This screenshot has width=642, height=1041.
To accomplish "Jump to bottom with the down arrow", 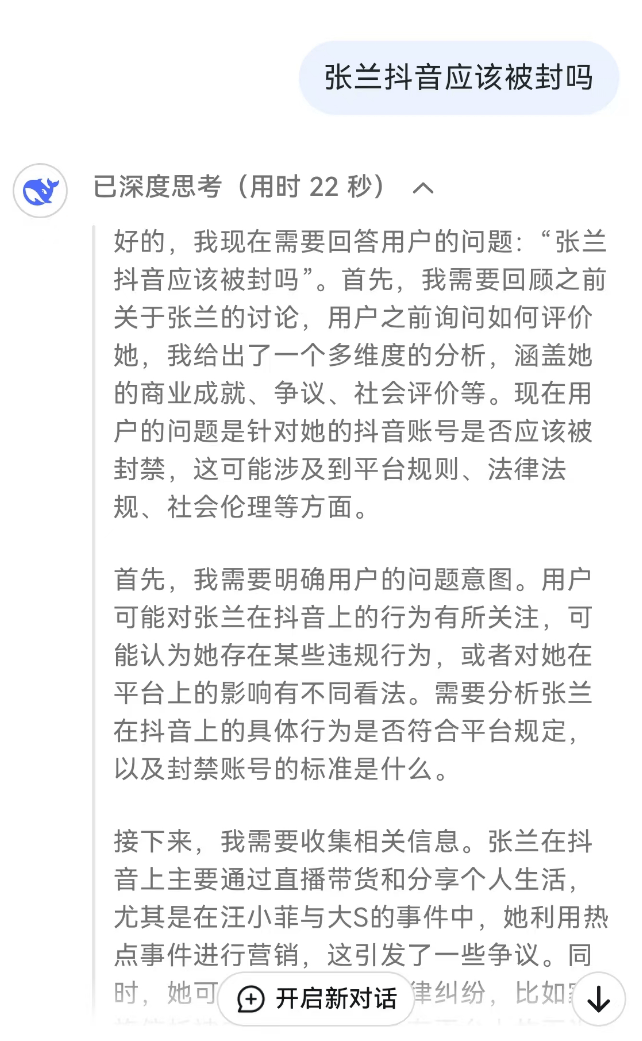I will [x=598, y=999].
